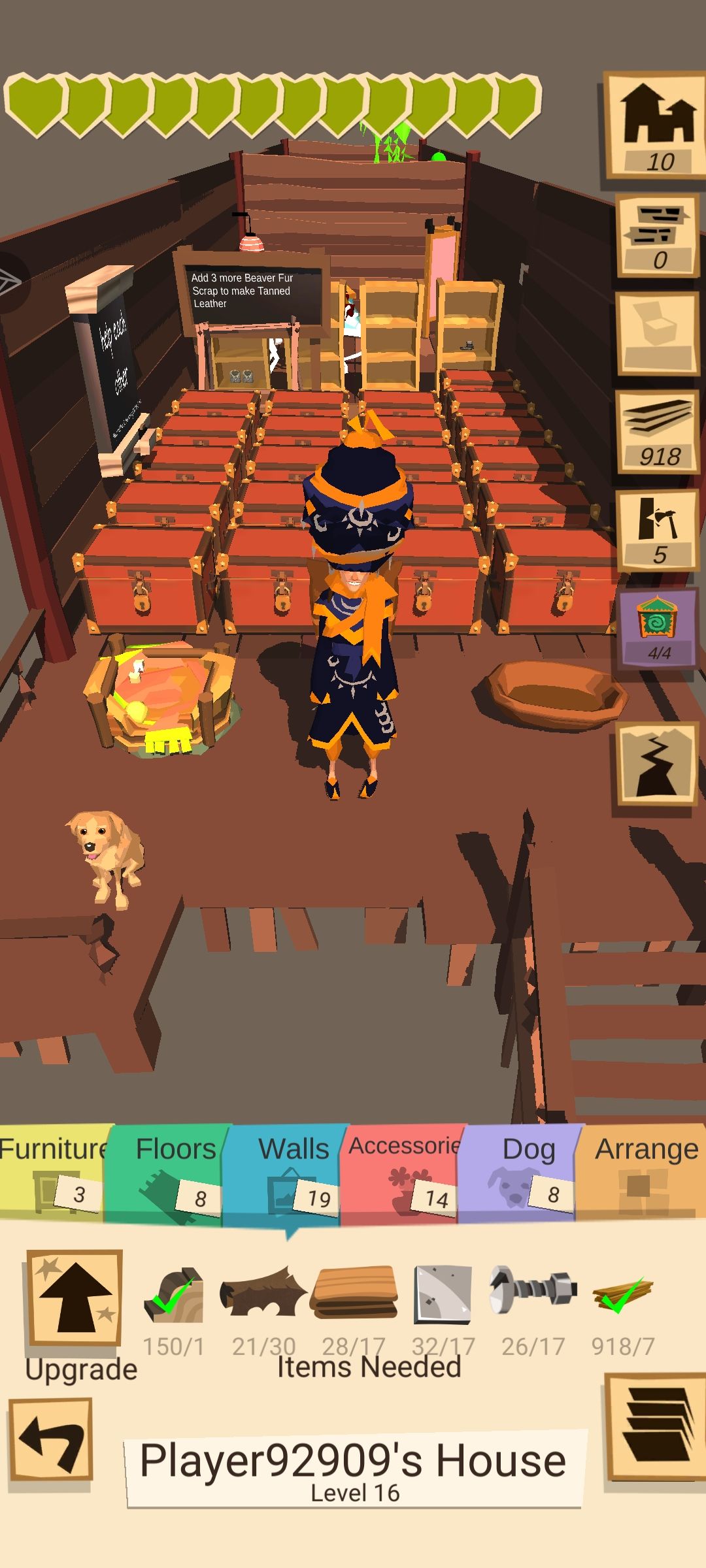Screen dimensions: 706x1568
Task: Open the house upgrade icon showing 10
Action: coord(657,124)
